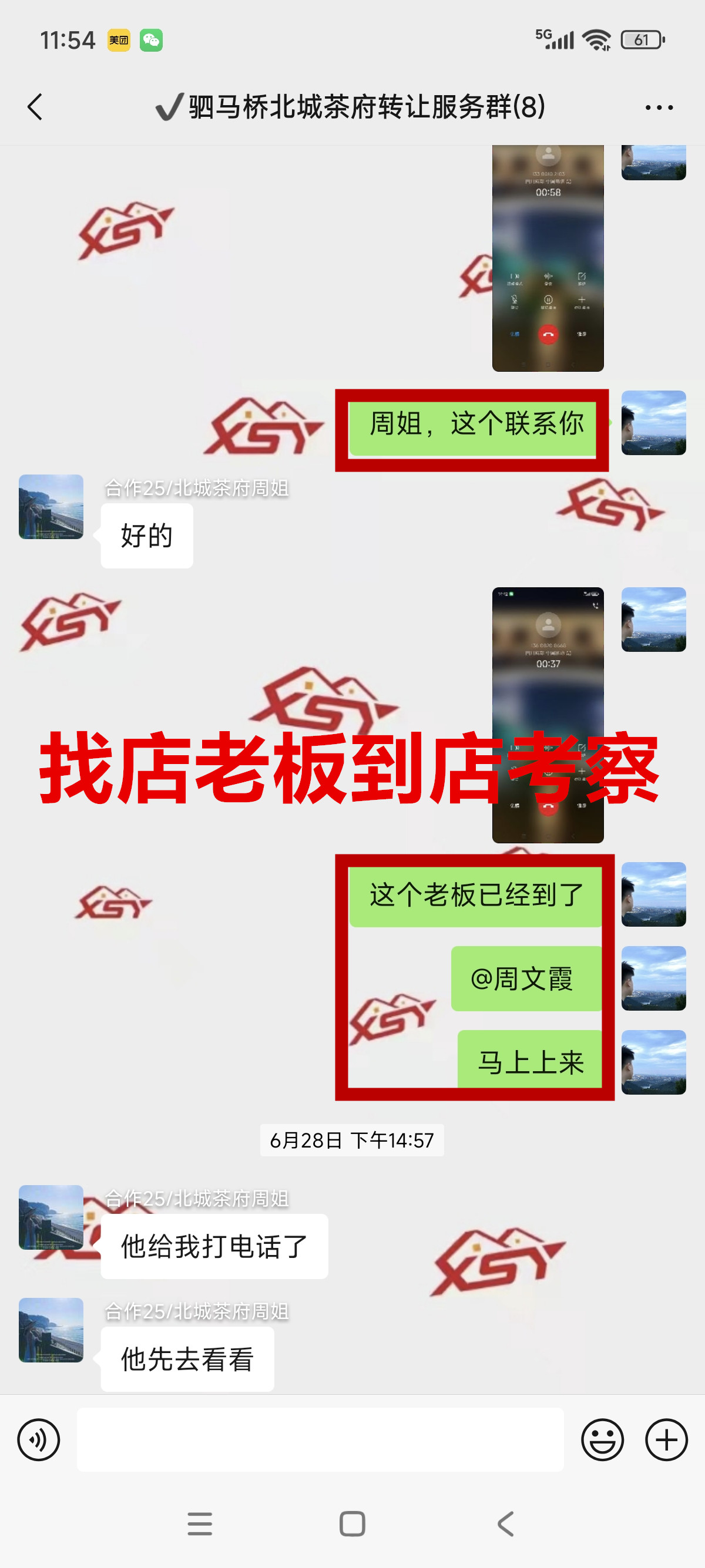The width and height of the screenshot is (705, 1568).
Task: Open sender's avatar beside 周姐，这个联系你
Action: pos(653,422)
